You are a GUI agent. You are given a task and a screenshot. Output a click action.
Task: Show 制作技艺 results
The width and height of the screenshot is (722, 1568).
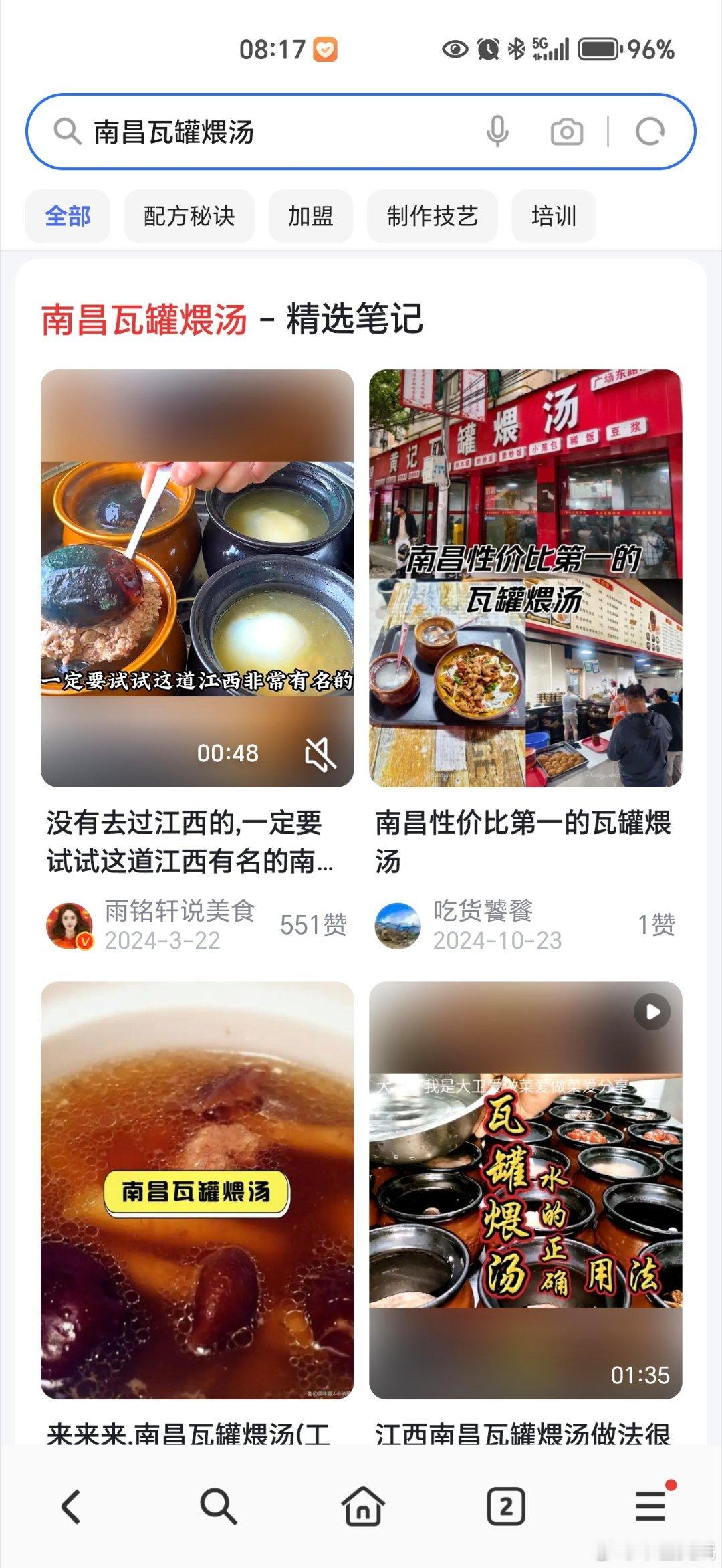pos(432,216)
